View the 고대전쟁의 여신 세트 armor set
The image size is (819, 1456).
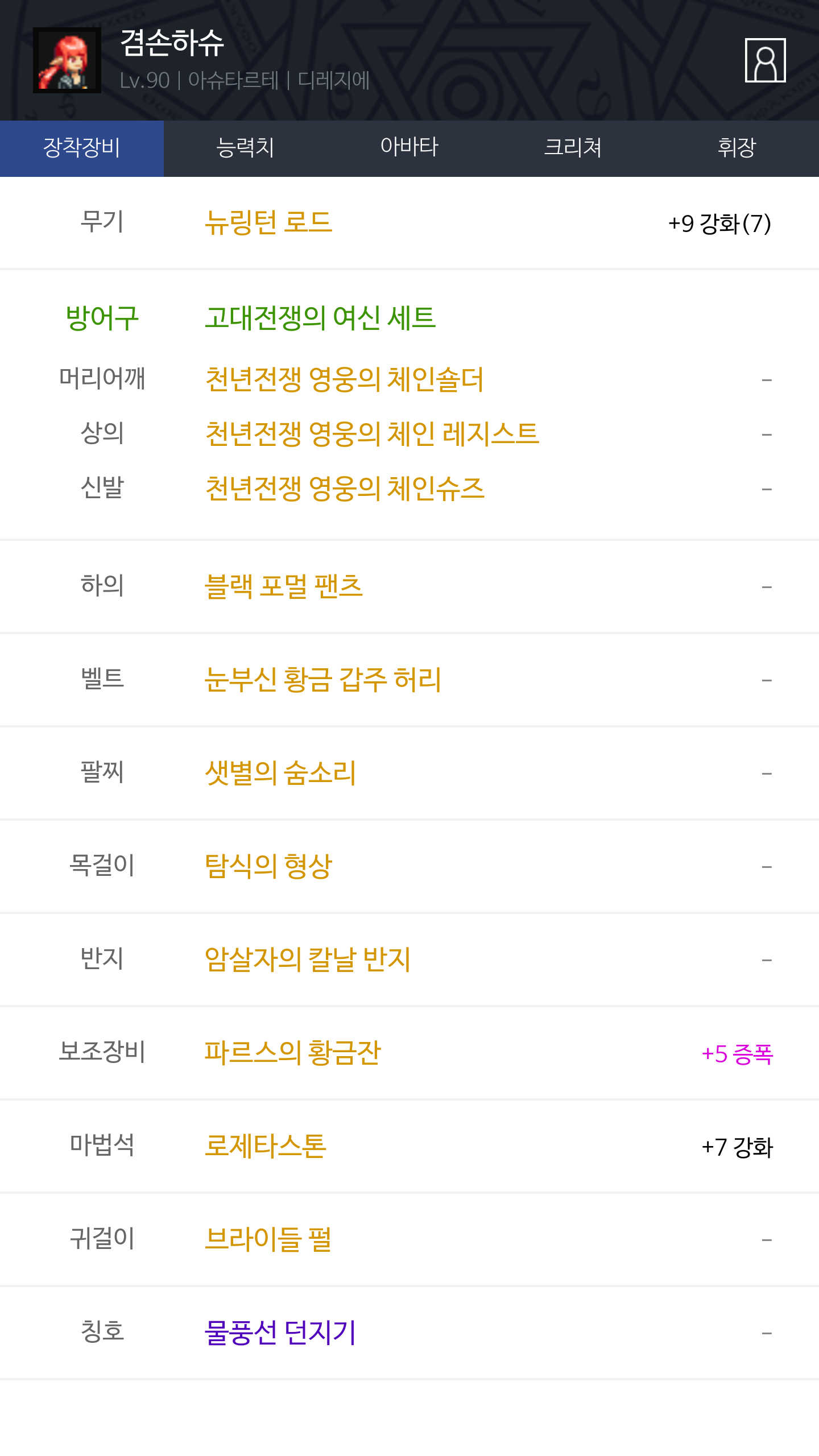click(320, 317)
